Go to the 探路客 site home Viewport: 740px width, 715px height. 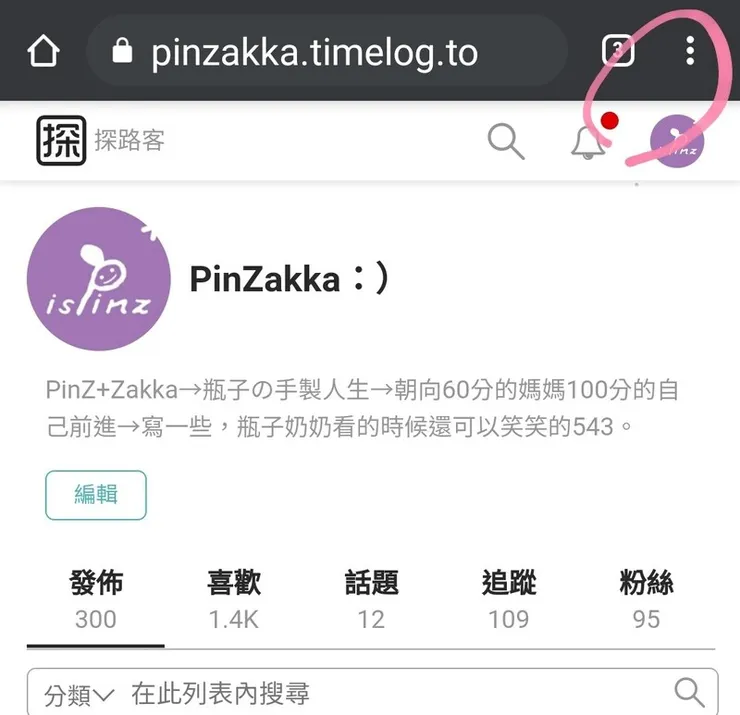click(x=100, y=141)
